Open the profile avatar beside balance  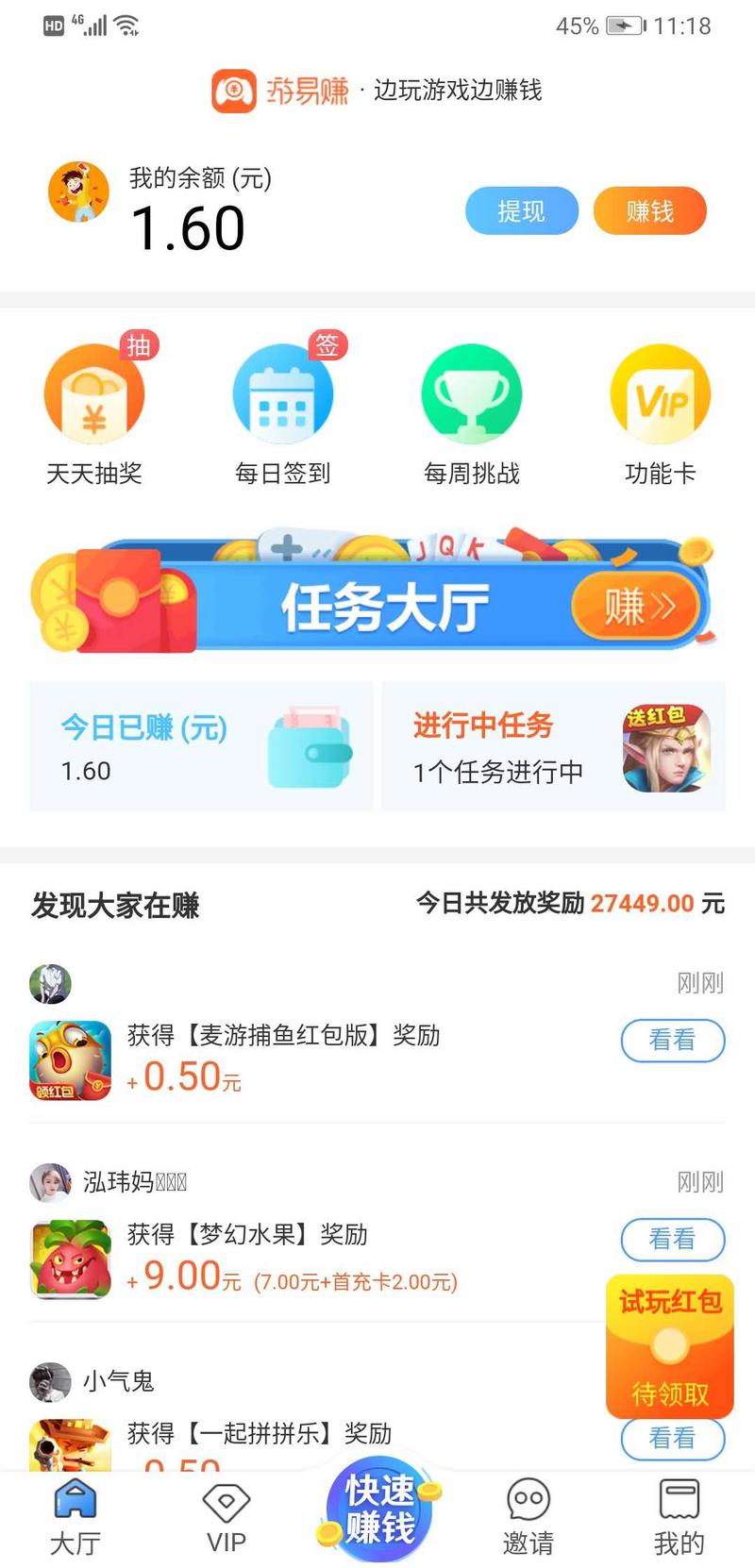pyautogui.click(x=79, y=192)
